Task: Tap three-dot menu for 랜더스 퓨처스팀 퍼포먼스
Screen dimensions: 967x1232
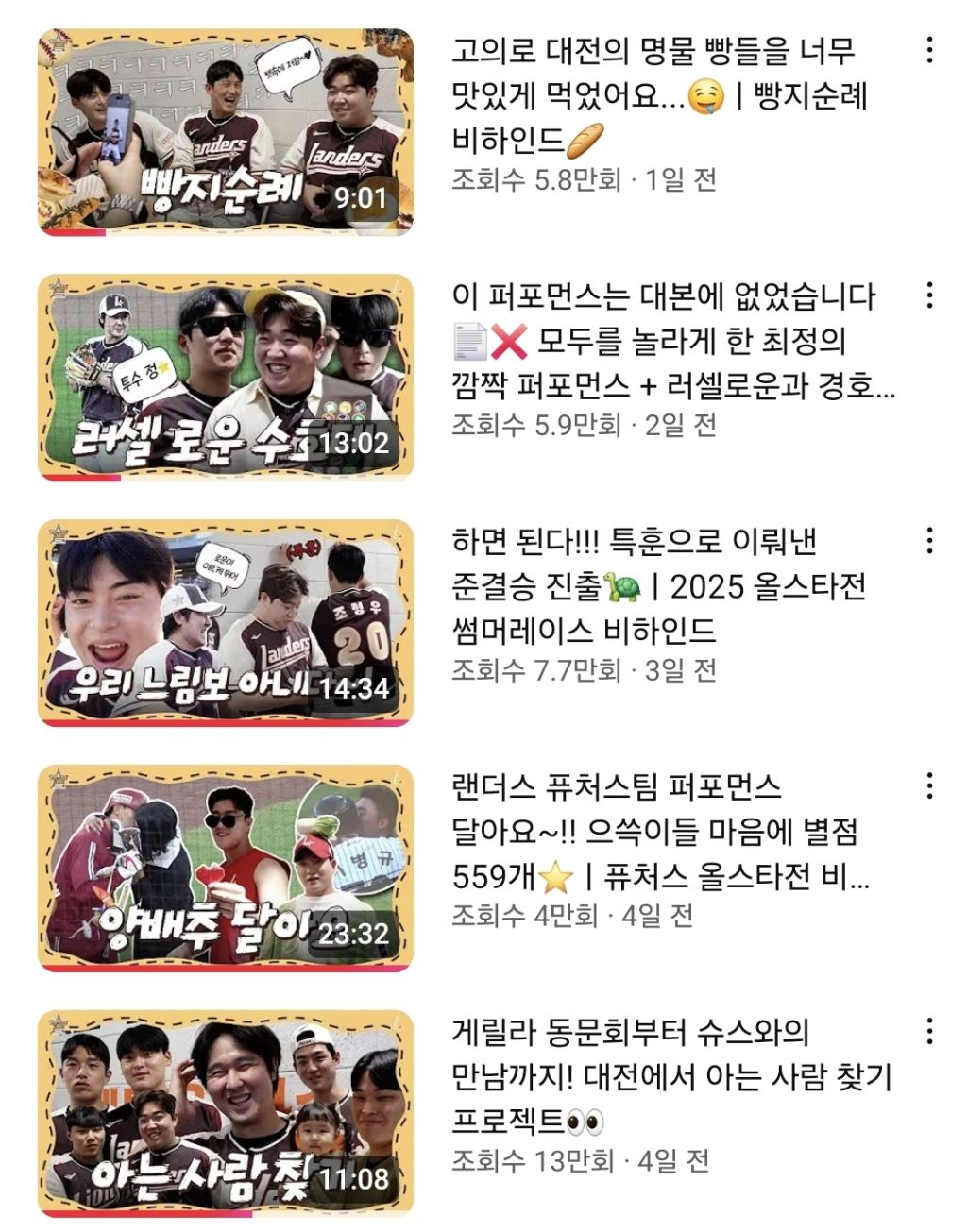Action: 930,785
